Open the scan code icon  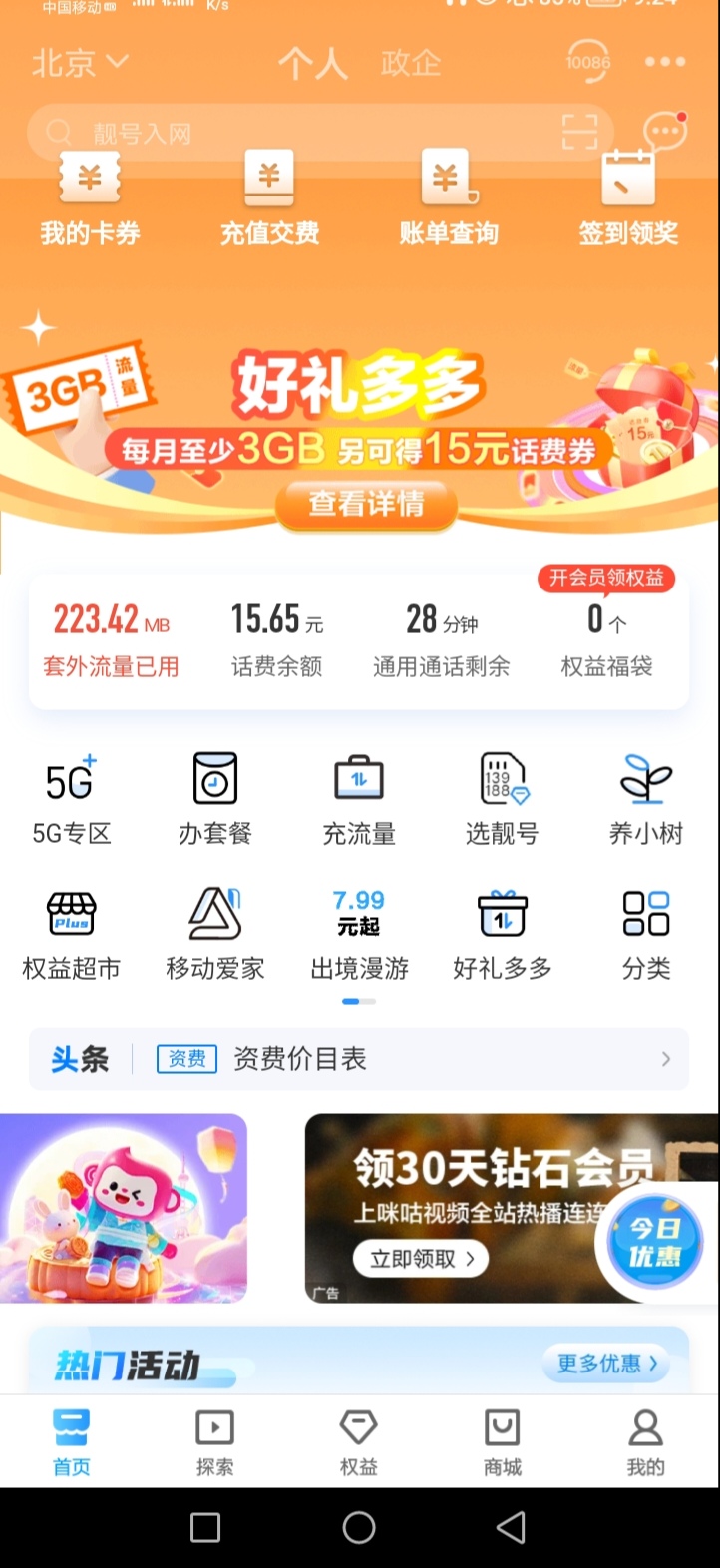pos(579,133)
